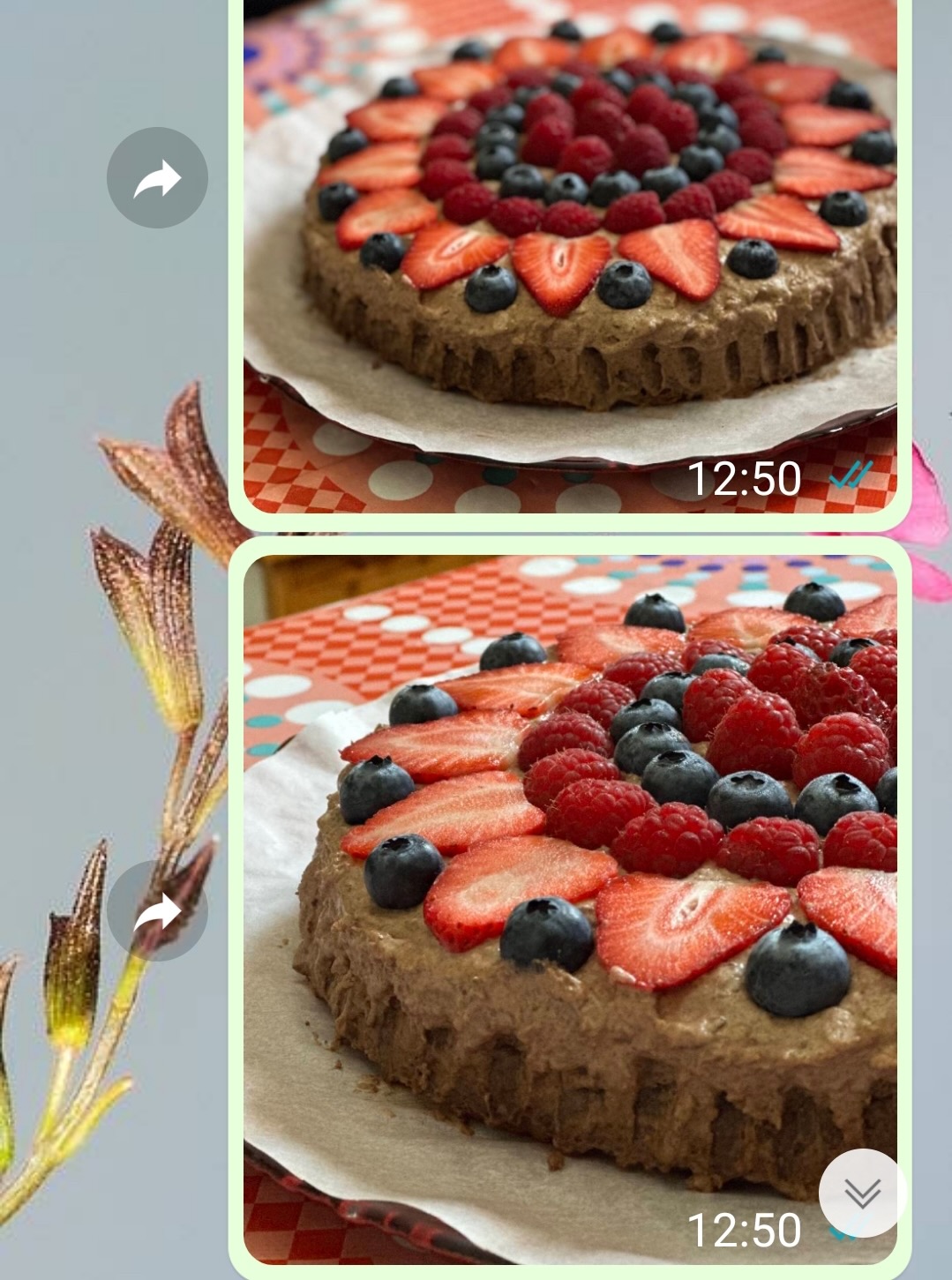Forward the bottom close-up cake photo
952x1280 pixels.
[157, 911]
